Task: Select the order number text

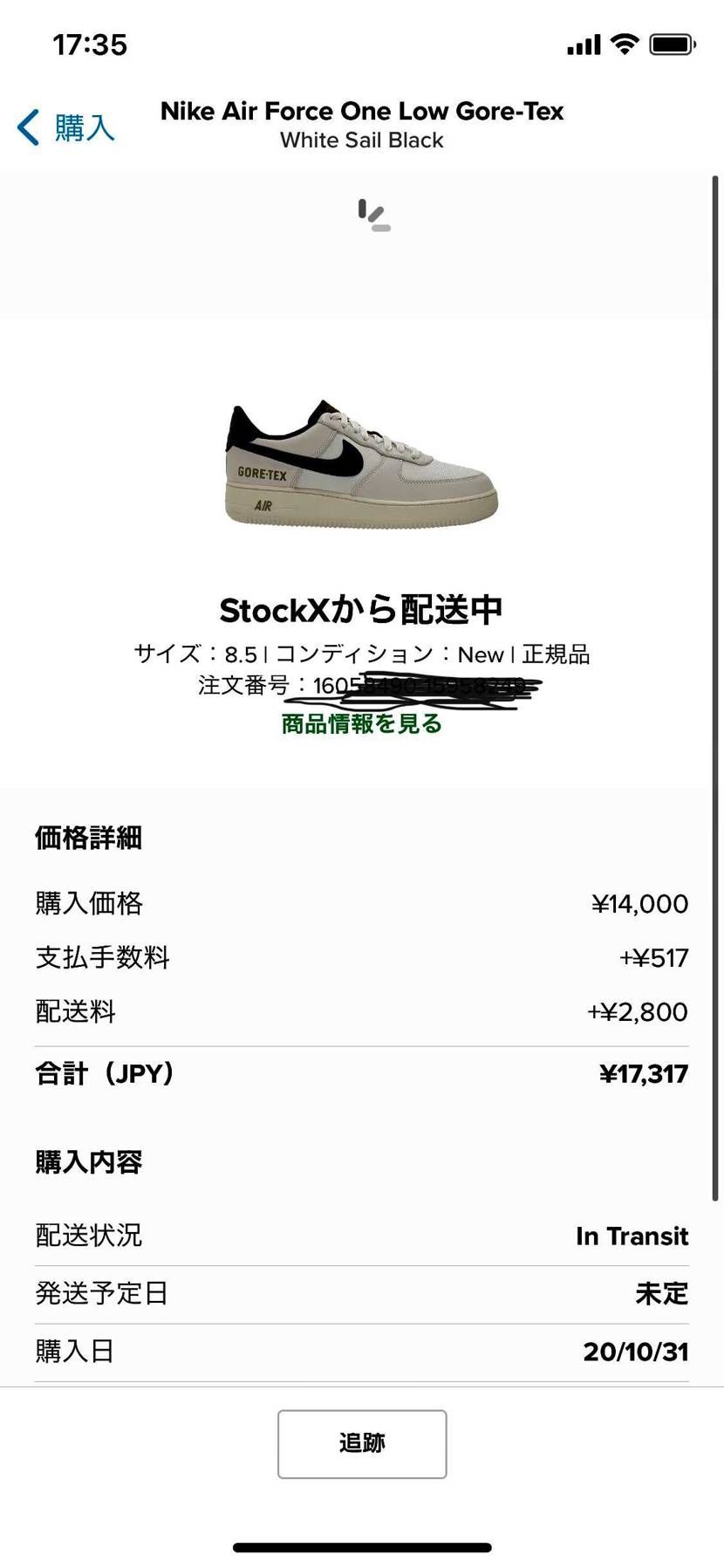Action: pyautogui.click(x=361, y=687)
